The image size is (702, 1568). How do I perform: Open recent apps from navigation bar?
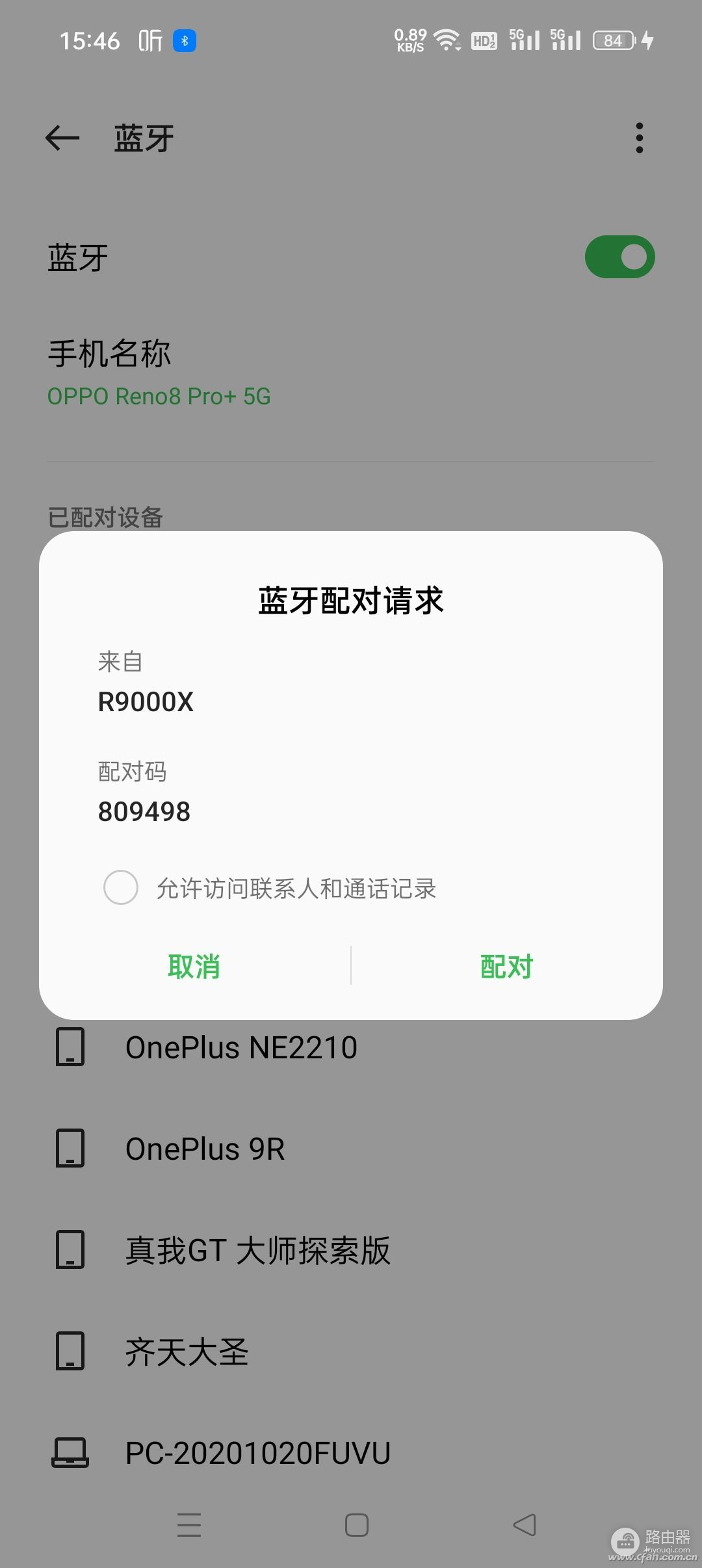tap(189, 1524)
